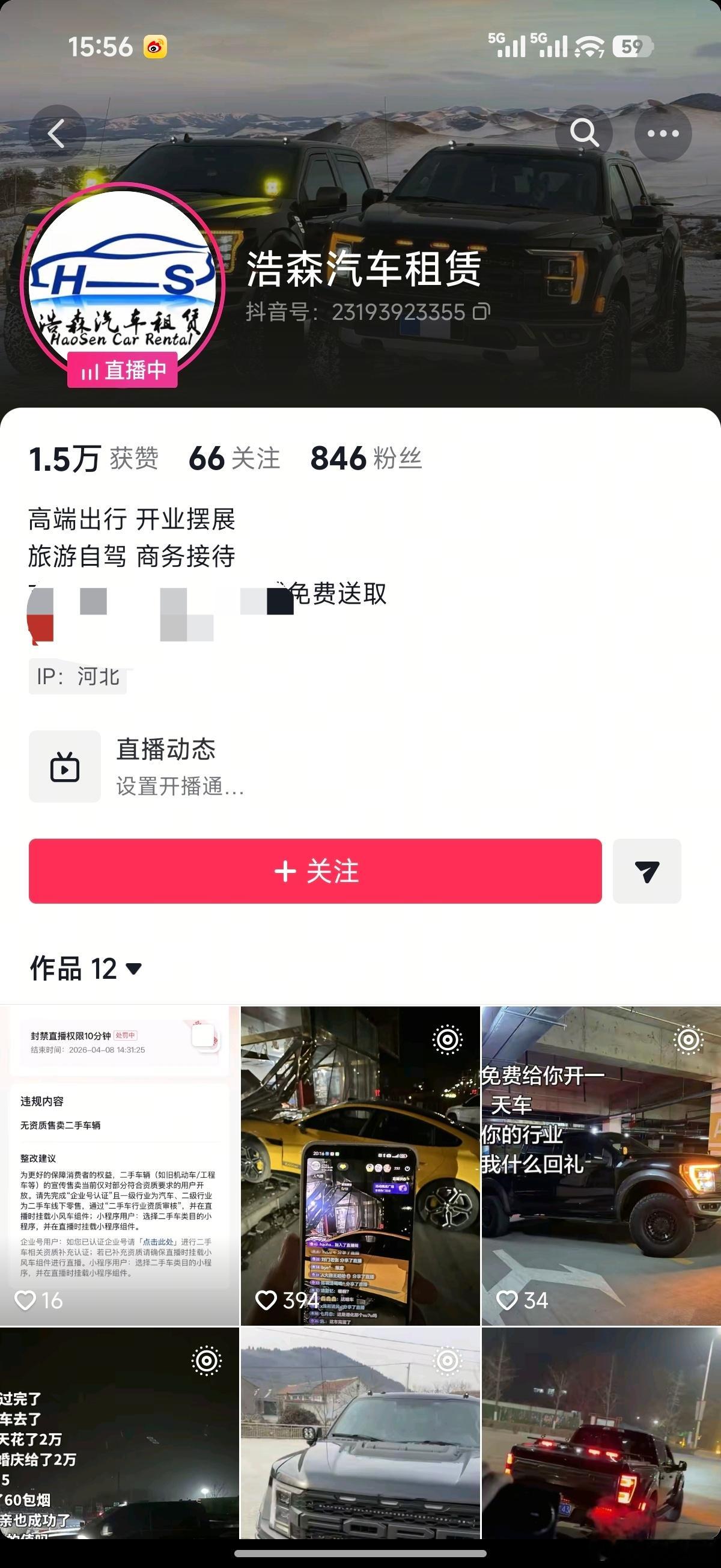Image resolution: width=721 pixels, height=1568 pixels.
Task: Open 直播动态 via the TV icon
Action: click(64, 767)
